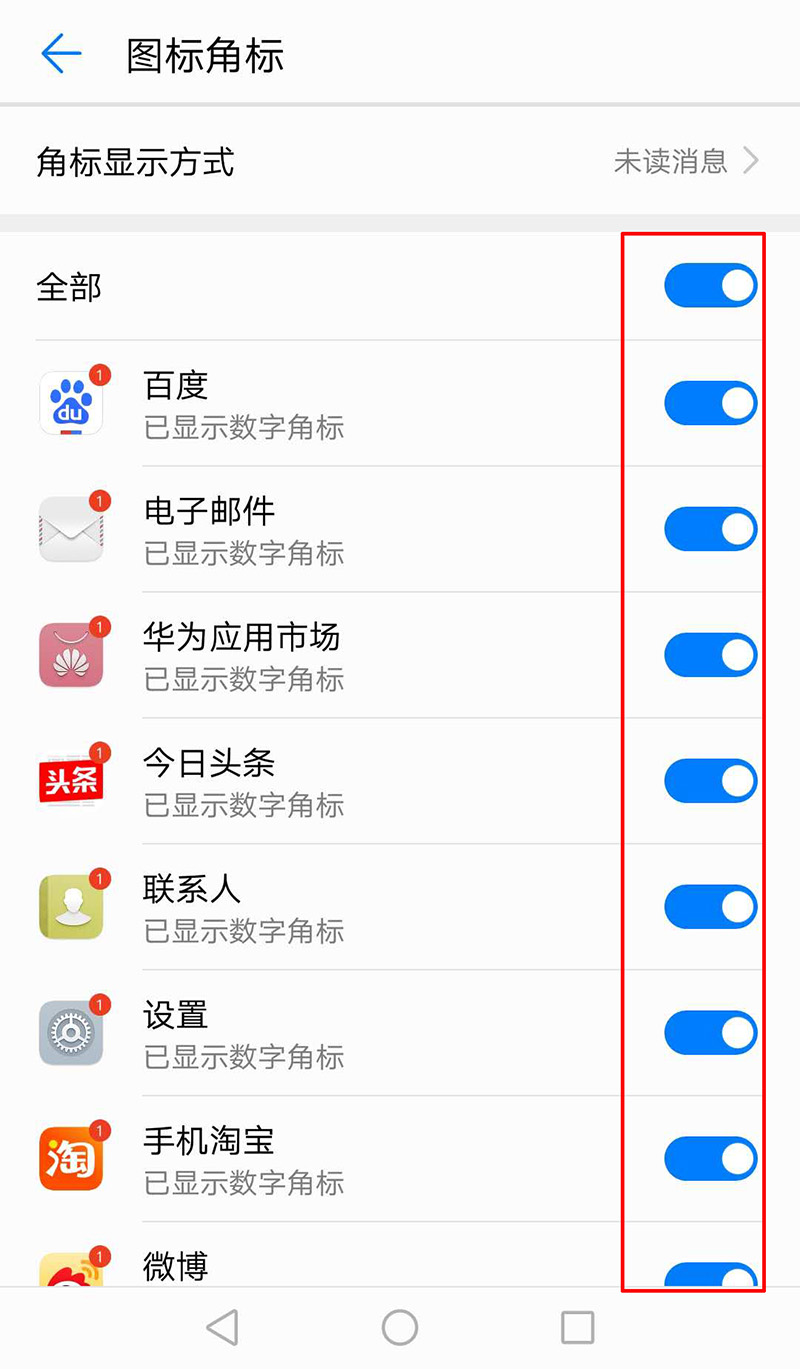Toggle off 今日头条 badge display

pos(709,781)
